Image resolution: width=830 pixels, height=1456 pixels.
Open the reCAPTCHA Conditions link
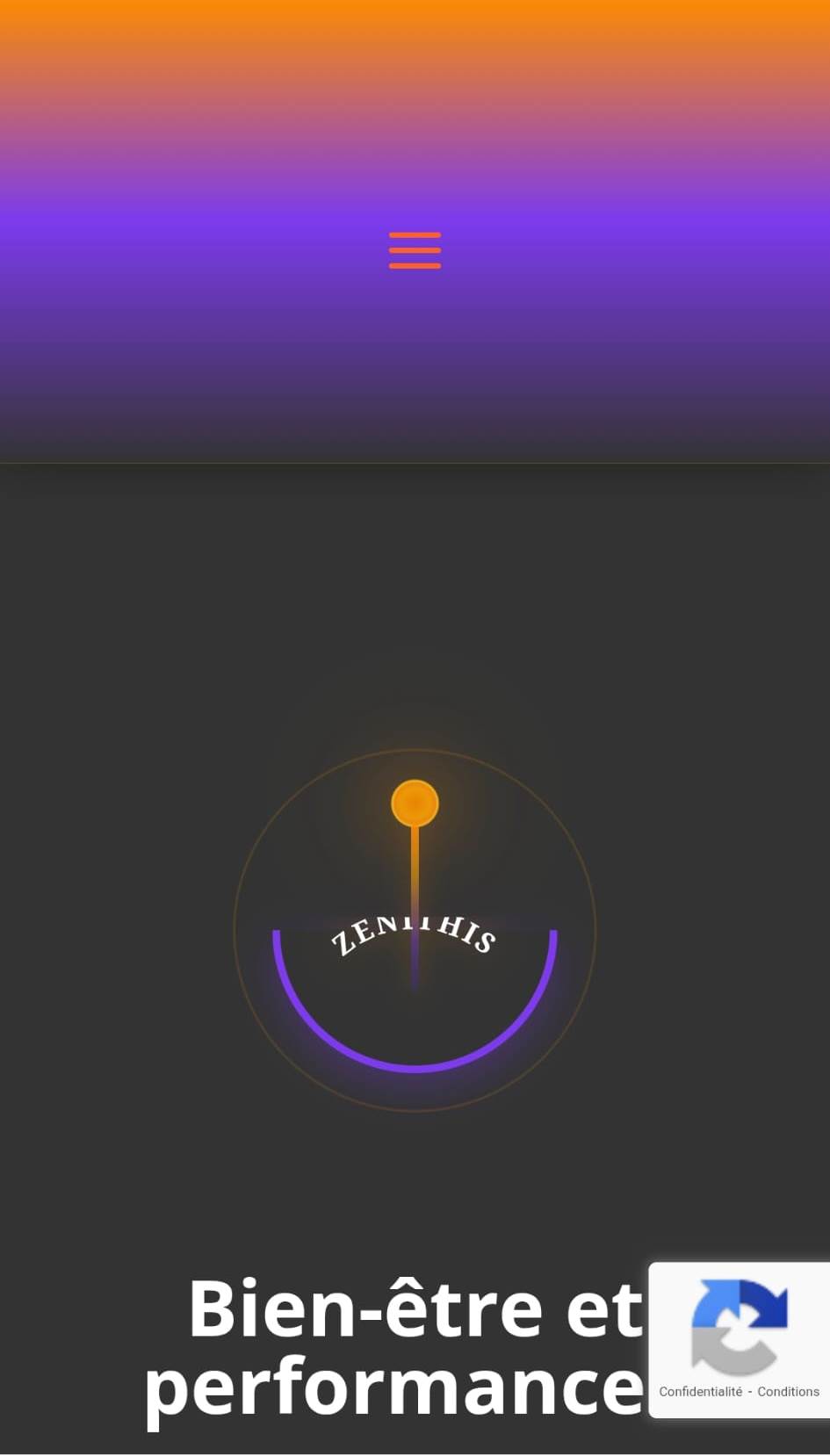pyautogui.click(x=788, y=1391)
